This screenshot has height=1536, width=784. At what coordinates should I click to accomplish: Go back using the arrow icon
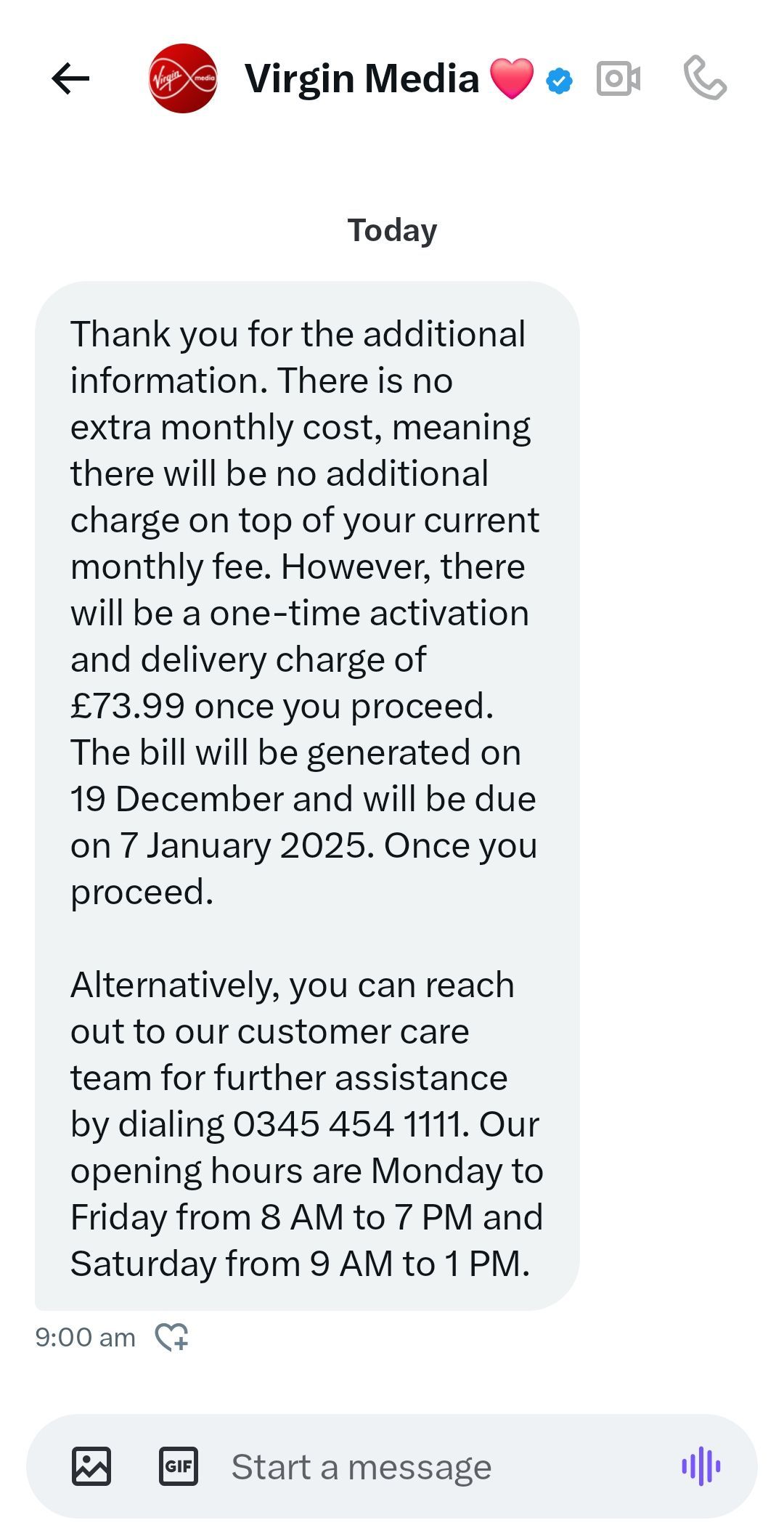coord(70,78)
